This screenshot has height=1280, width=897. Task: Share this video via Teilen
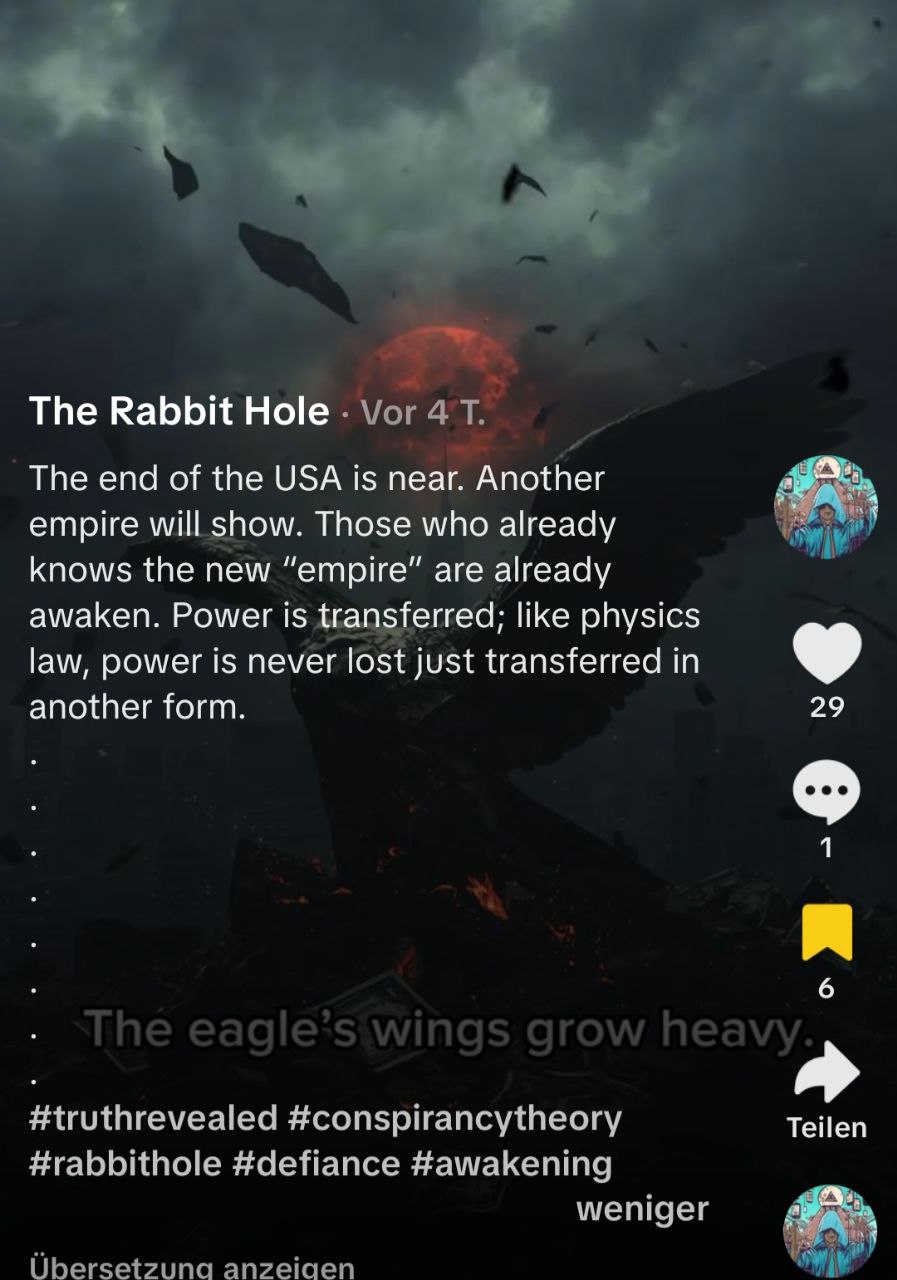[827, 1074]
